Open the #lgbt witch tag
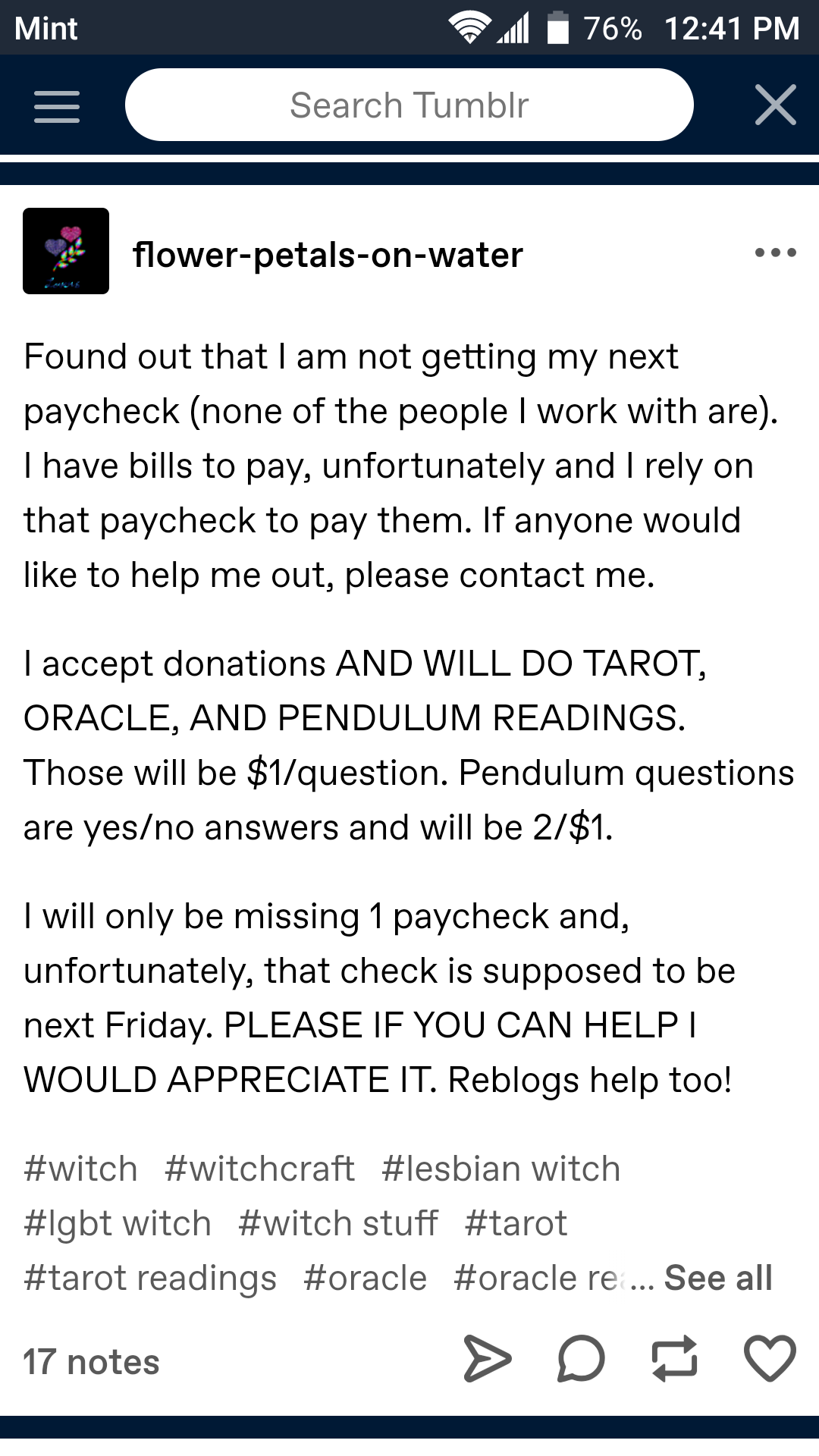 (x=118, y=1223)
